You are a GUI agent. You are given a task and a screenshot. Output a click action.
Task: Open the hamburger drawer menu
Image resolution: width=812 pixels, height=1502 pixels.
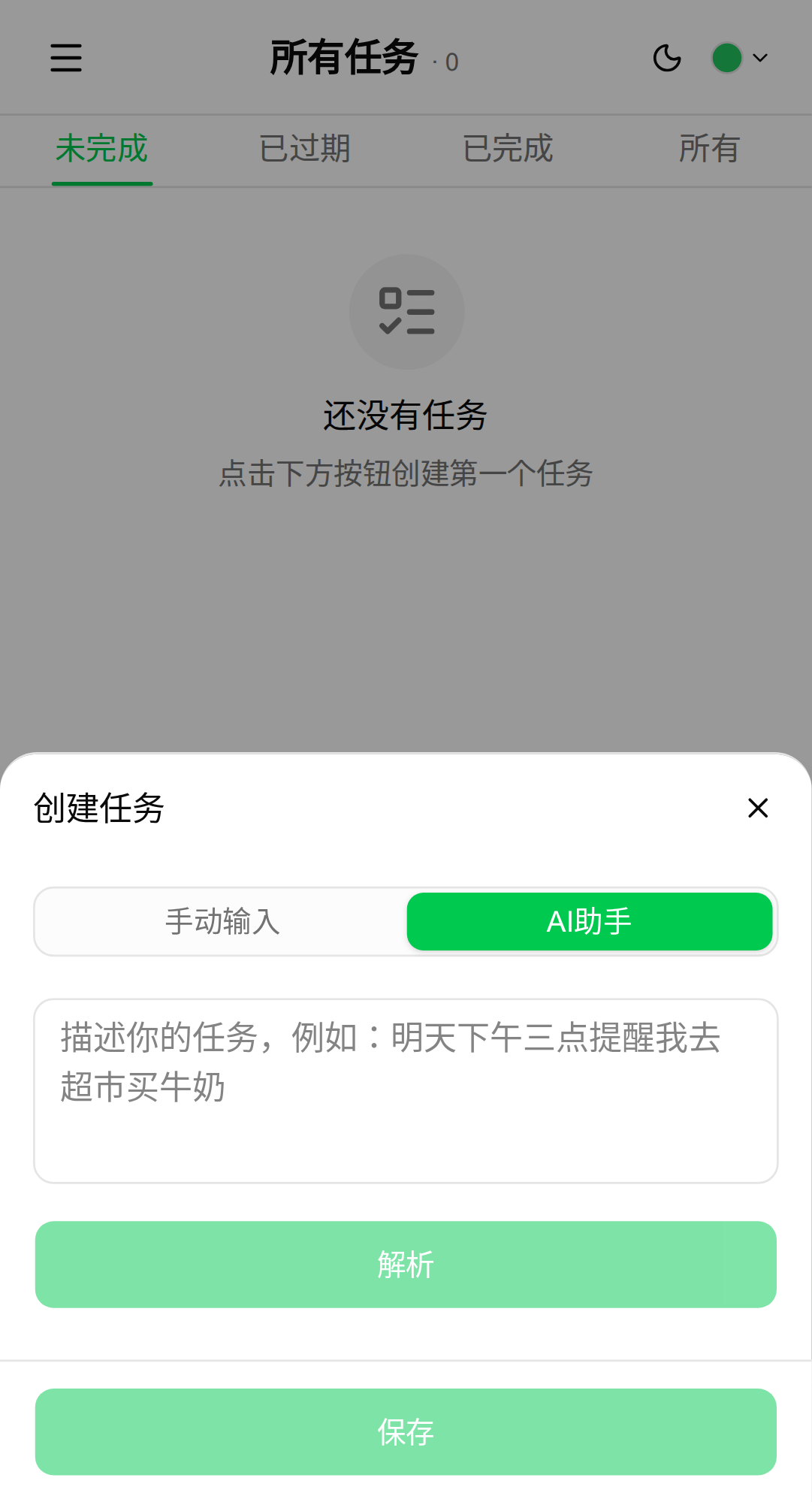coord(66,58)
